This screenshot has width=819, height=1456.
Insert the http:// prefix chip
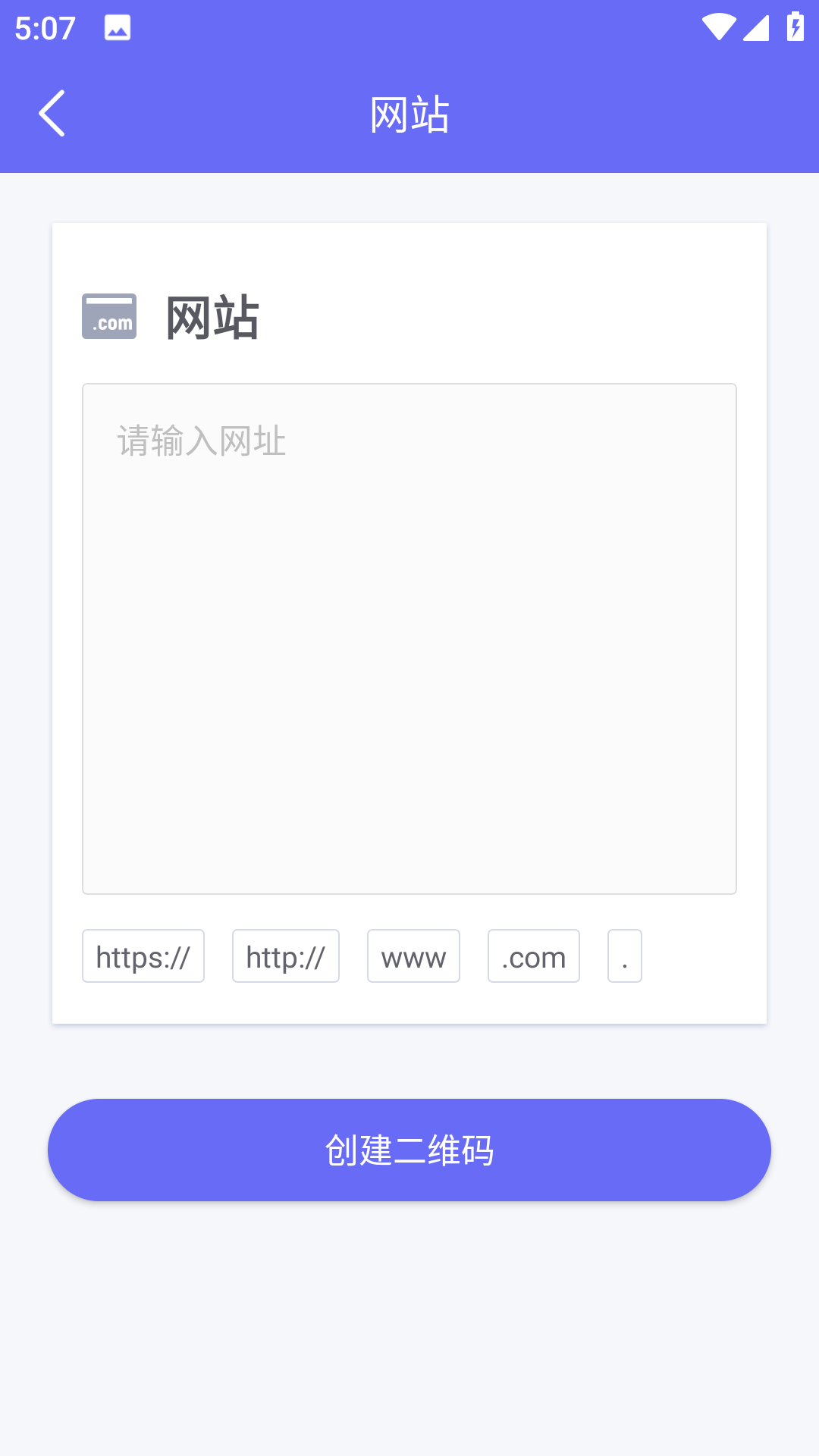[286, 956]
